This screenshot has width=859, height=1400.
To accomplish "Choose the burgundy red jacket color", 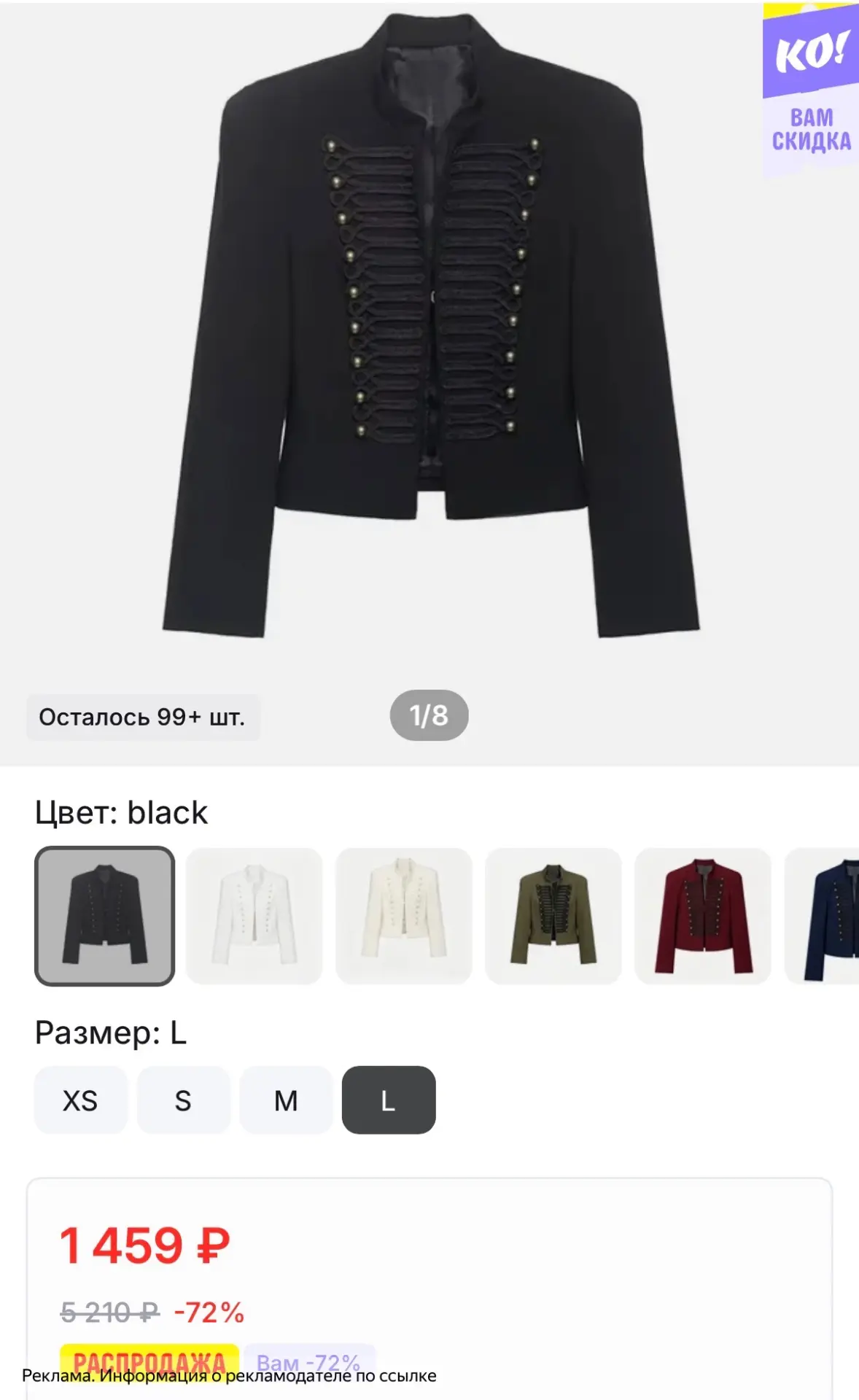I will (x=703, y=916).
